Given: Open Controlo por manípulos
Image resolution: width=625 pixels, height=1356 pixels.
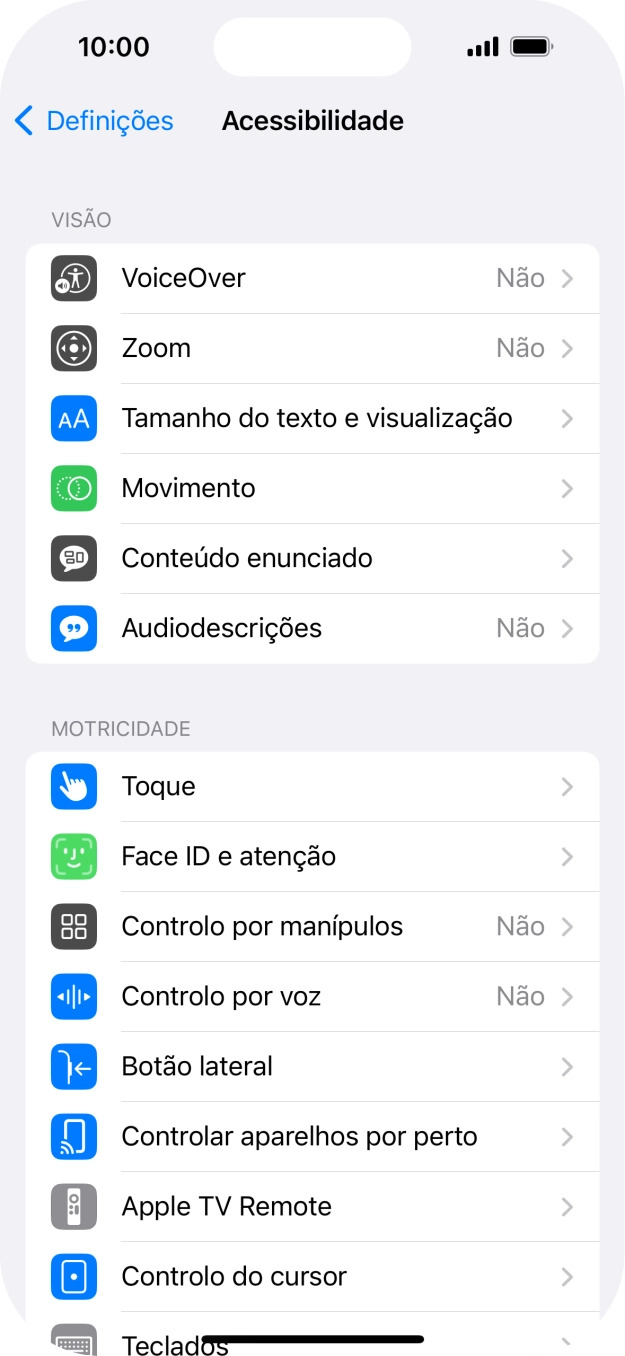Looking at the screenshot, I should pyautogui.click(x=312, y=927).
